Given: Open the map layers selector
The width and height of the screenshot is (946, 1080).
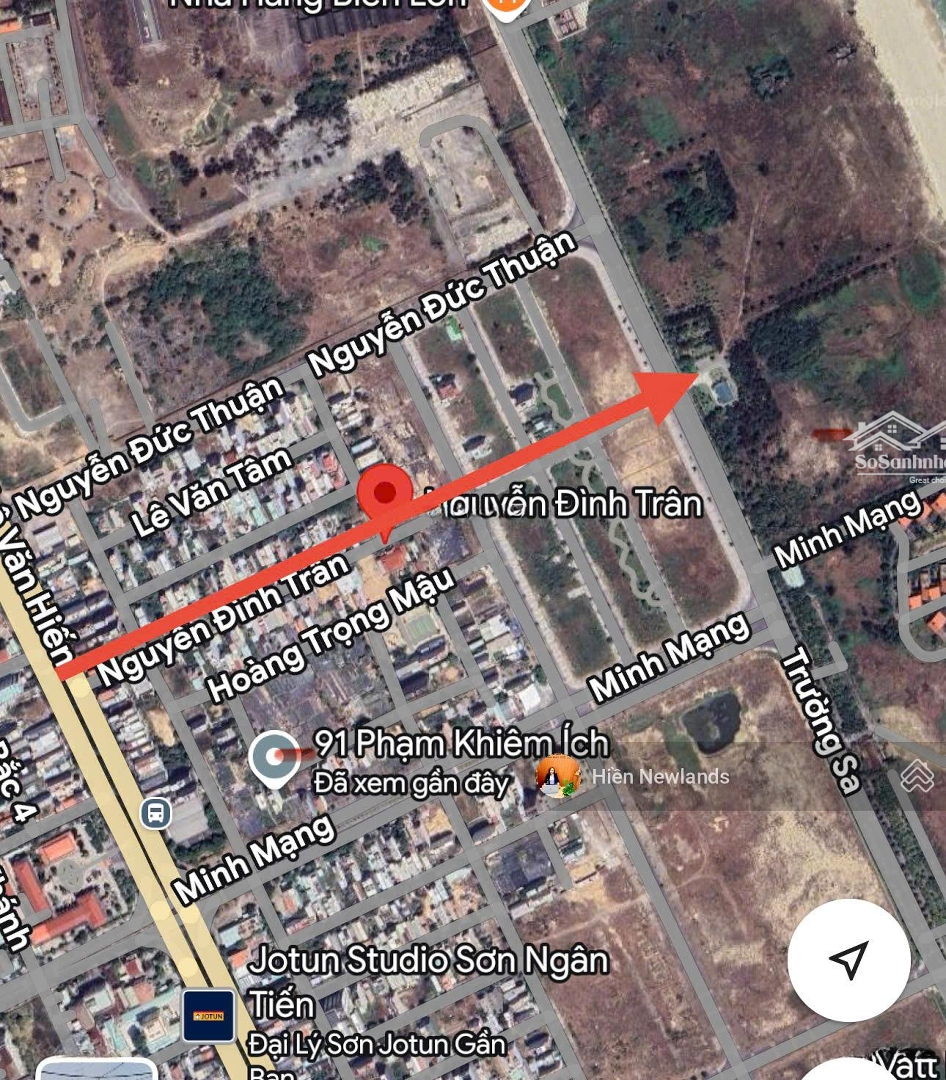Looking at the screenshot, I should click(917, 776).
